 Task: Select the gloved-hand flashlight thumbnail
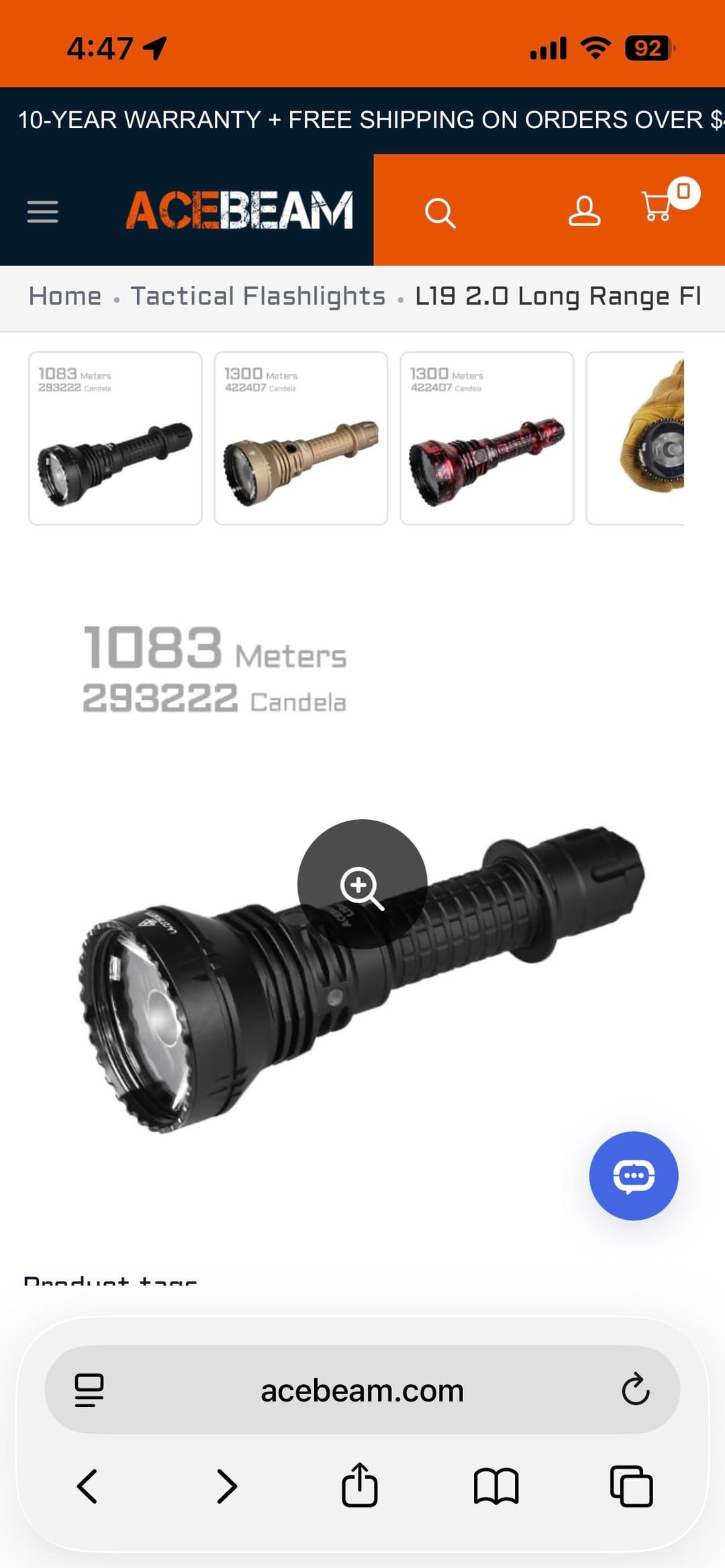pyautogui.click(x=636, y=438)
